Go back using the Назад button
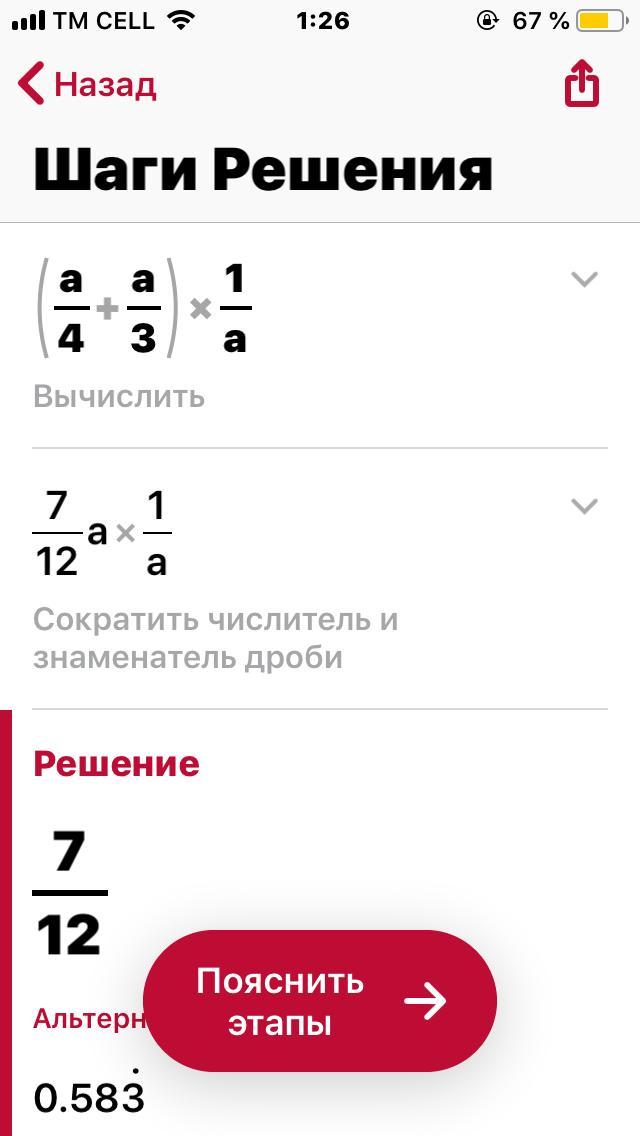 coord(87,84)
